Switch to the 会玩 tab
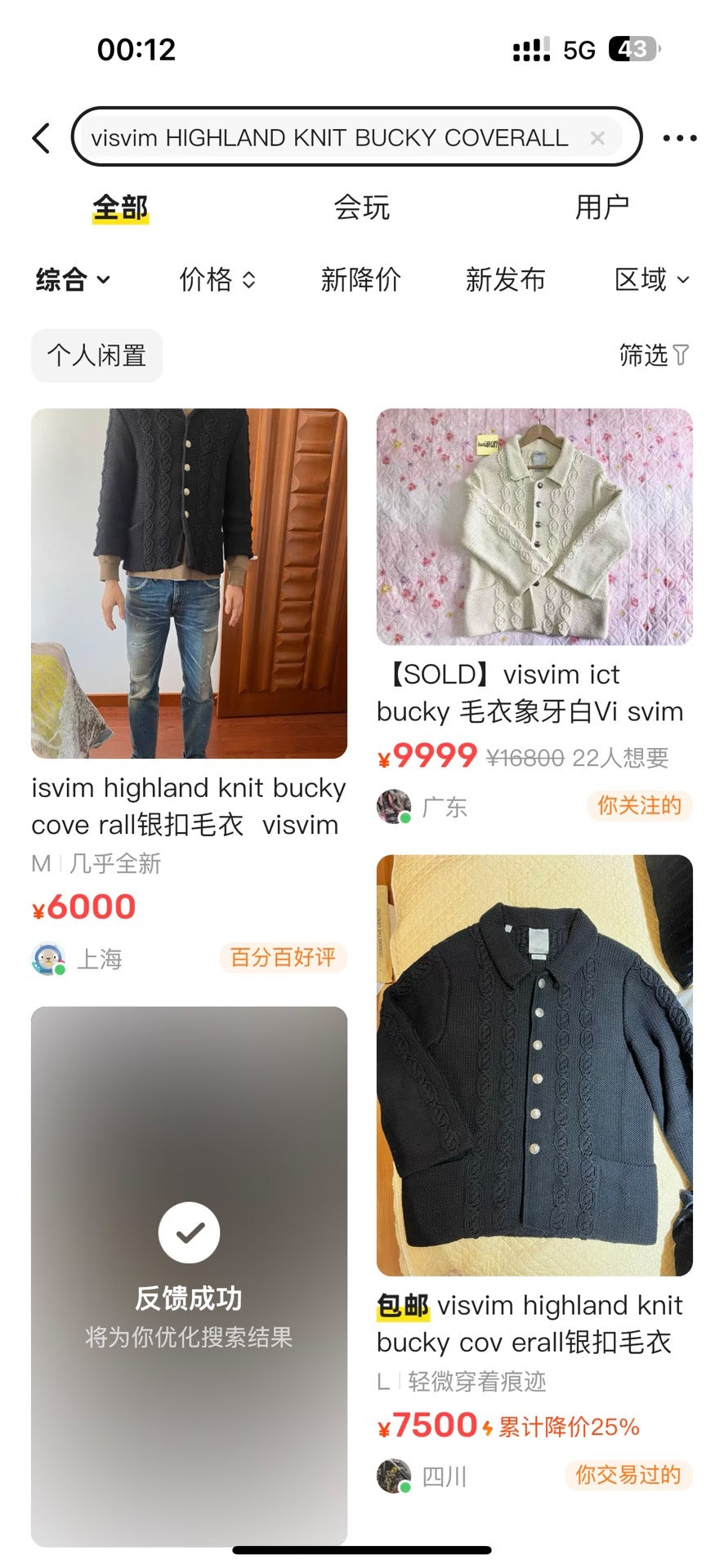Viewport: 724px width, 1568px height. (362, 208)
